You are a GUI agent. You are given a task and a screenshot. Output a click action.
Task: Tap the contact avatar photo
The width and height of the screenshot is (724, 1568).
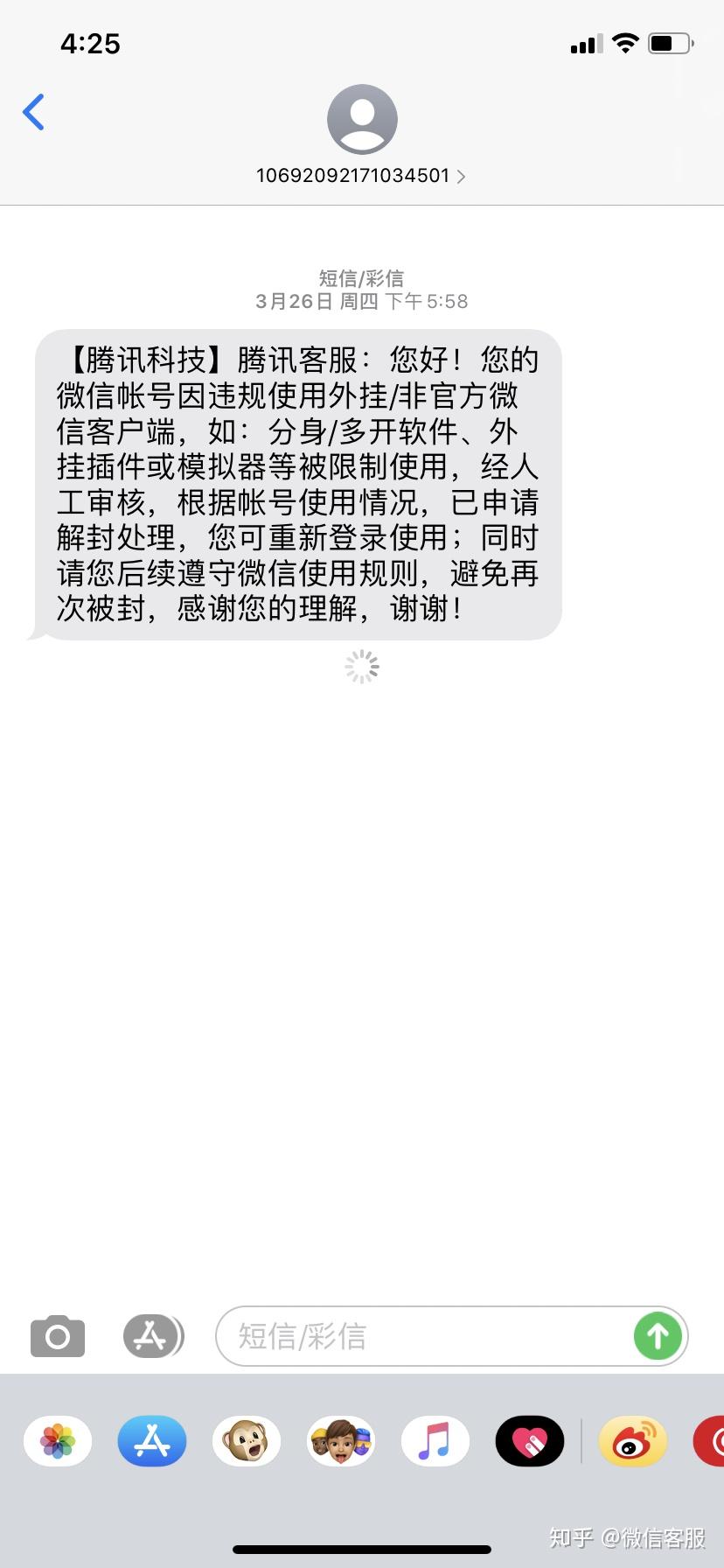point(361,118)
